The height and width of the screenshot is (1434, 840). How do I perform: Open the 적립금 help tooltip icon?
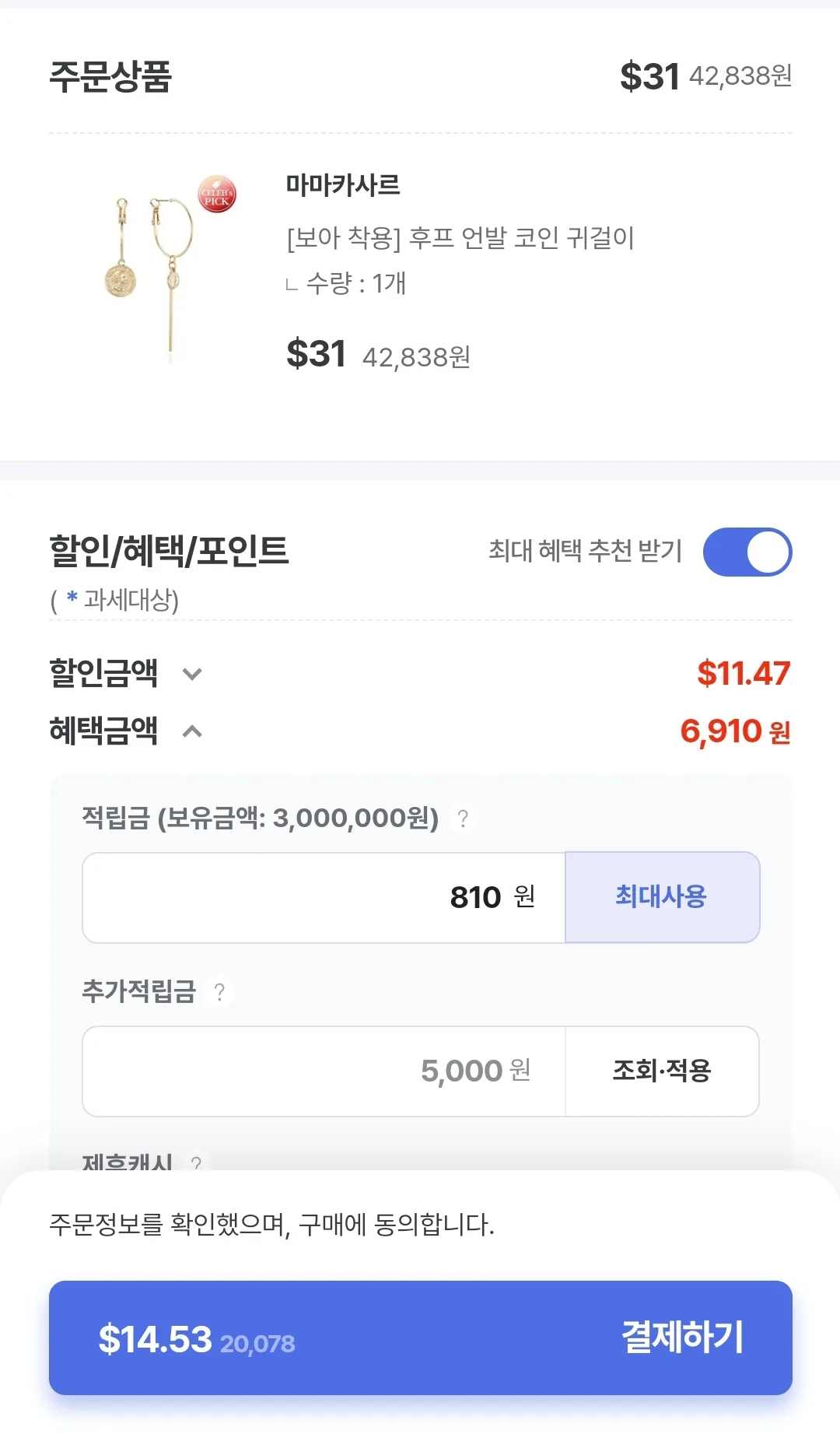tap(464, 818)
